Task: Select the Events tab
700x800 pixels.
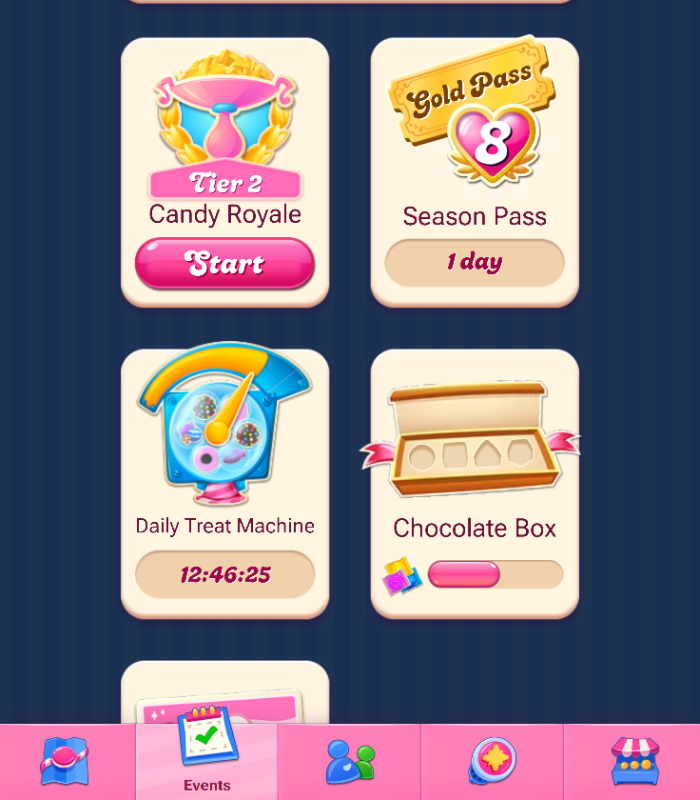Action: click(207, 762)
